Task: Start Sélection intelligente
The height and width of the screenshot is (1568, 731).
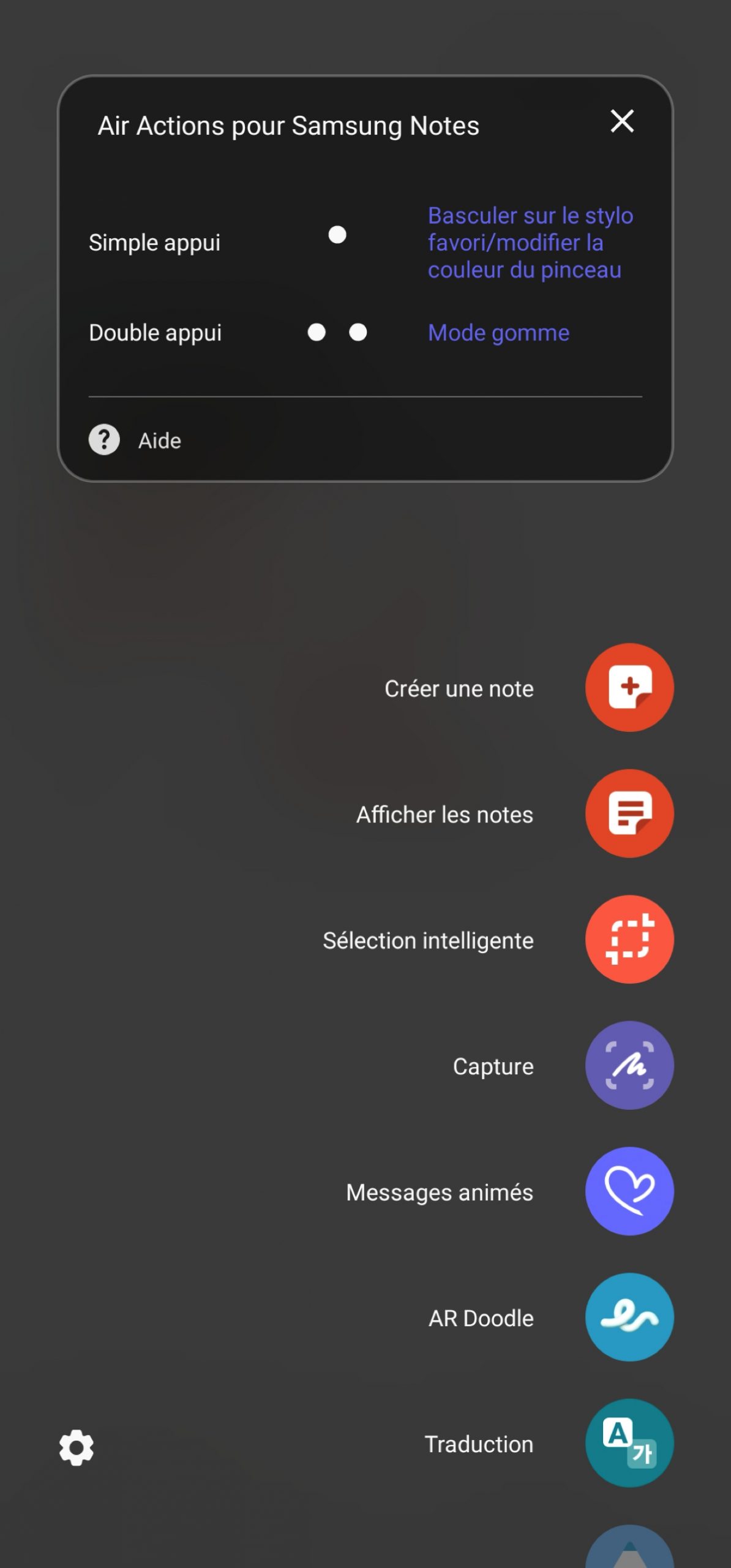Action: pos(629,940)
